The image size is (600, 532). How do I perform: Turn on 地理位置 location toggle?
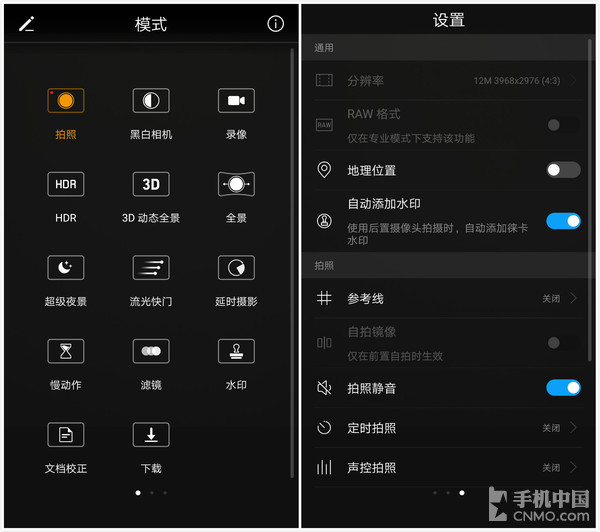[563, 170]
